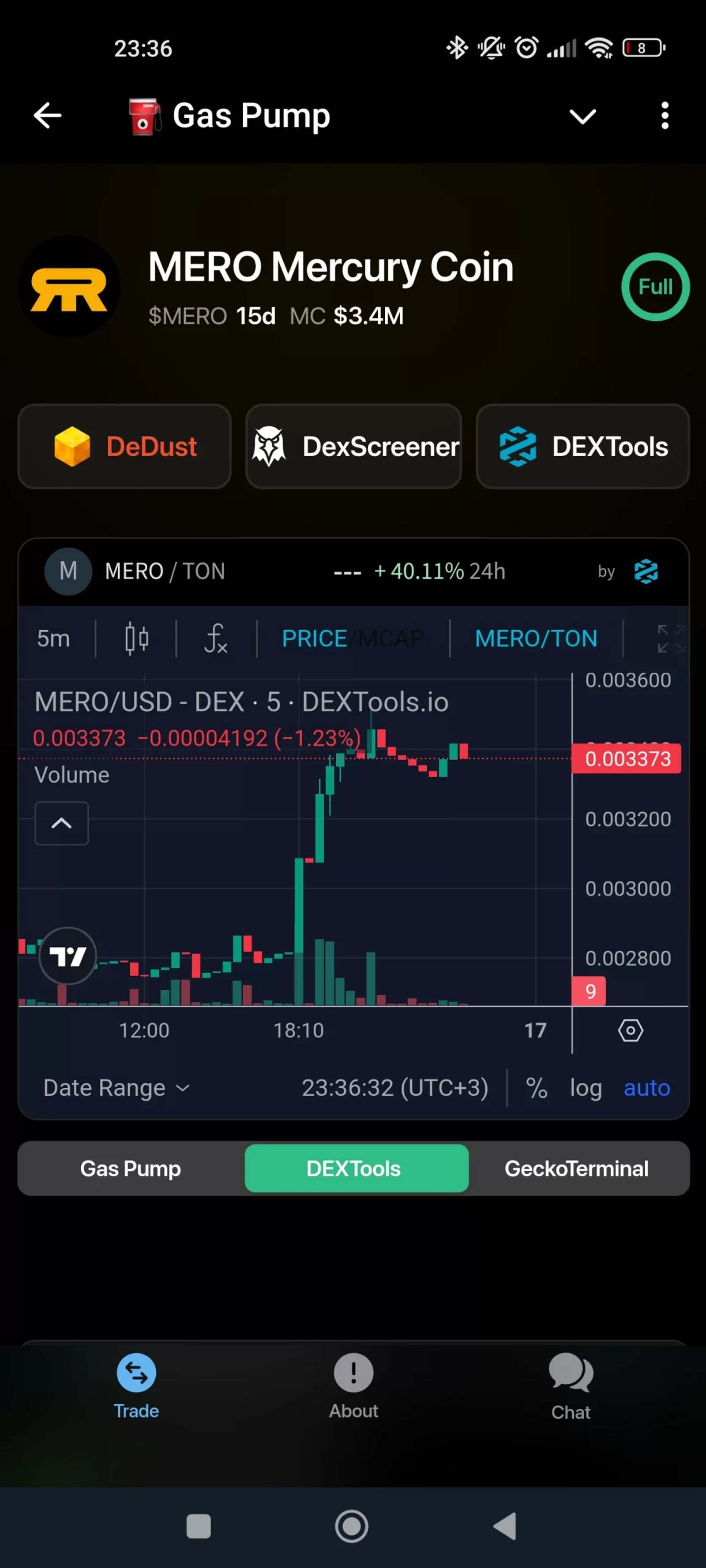This screenshot has height=1568, width=706.
Task: Change the 5m chart interval
Action: pyautogui.click(x=53, y=638)
